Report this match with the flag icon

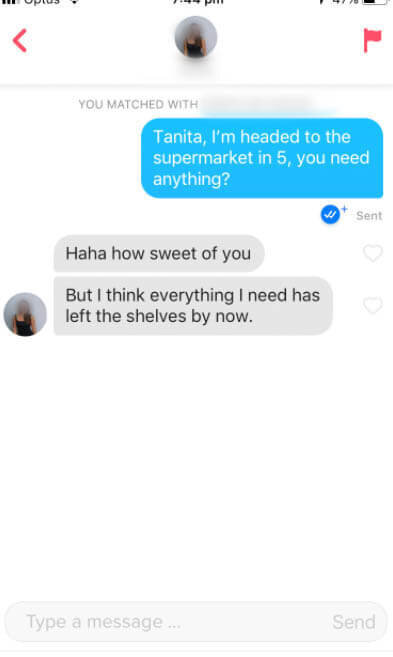[x=372, y=40]
